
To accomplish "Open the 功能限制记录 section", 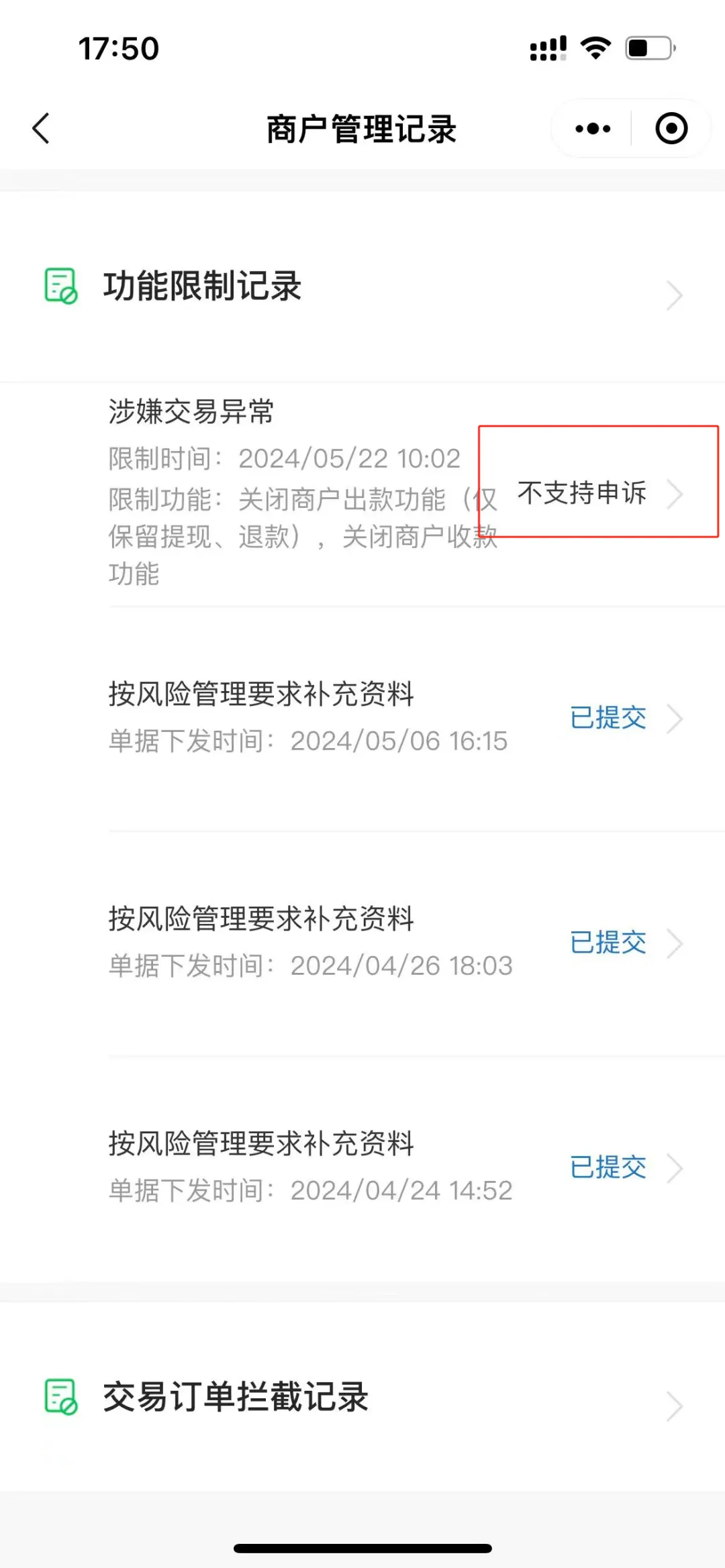I will click(362, 287).
